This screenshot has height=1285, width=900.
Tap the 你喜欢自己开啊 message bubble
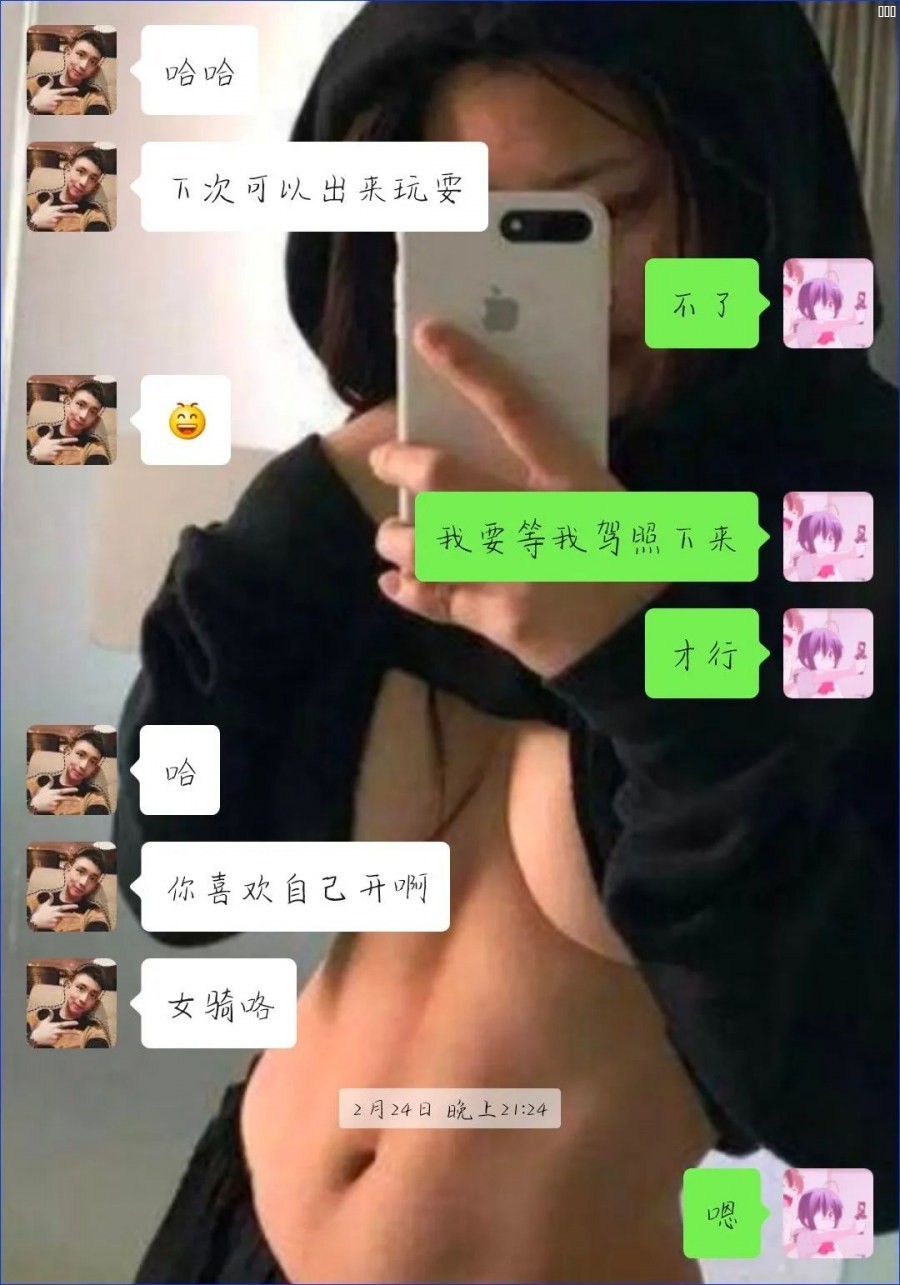294,887
